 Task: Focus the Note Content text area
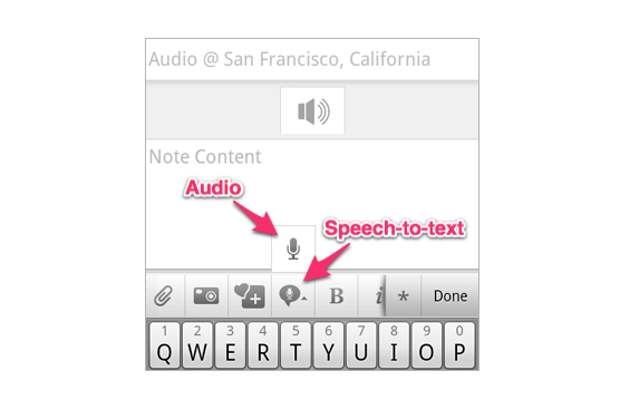310,185
